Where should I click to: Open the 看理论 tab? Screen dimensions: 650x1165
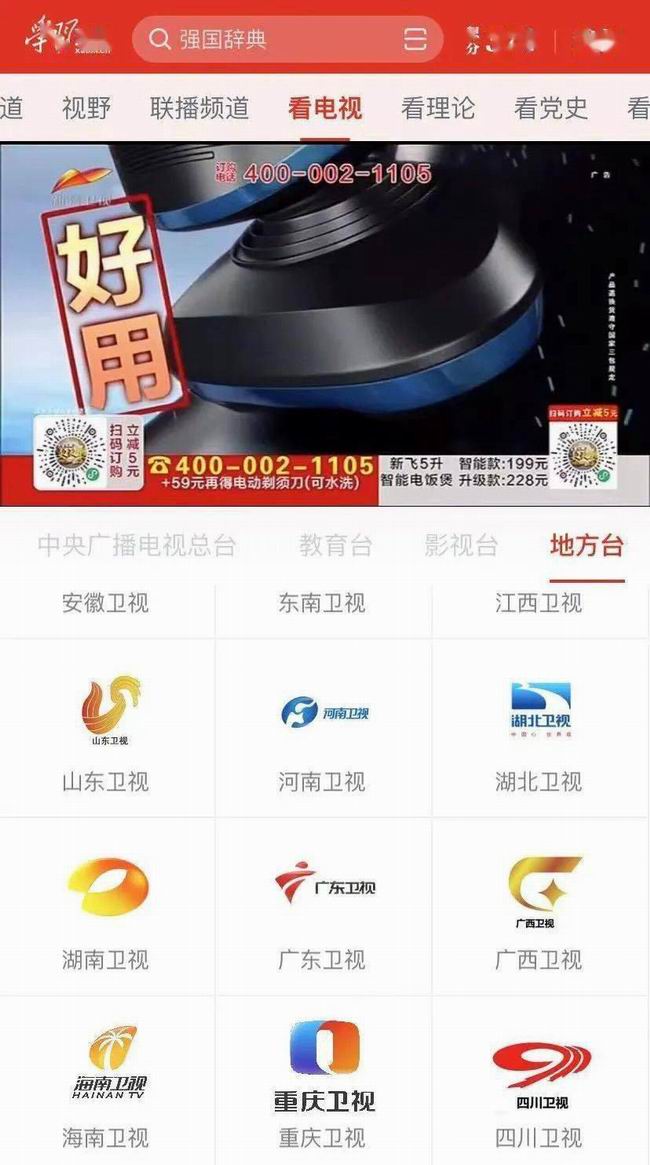coord(437,108)
